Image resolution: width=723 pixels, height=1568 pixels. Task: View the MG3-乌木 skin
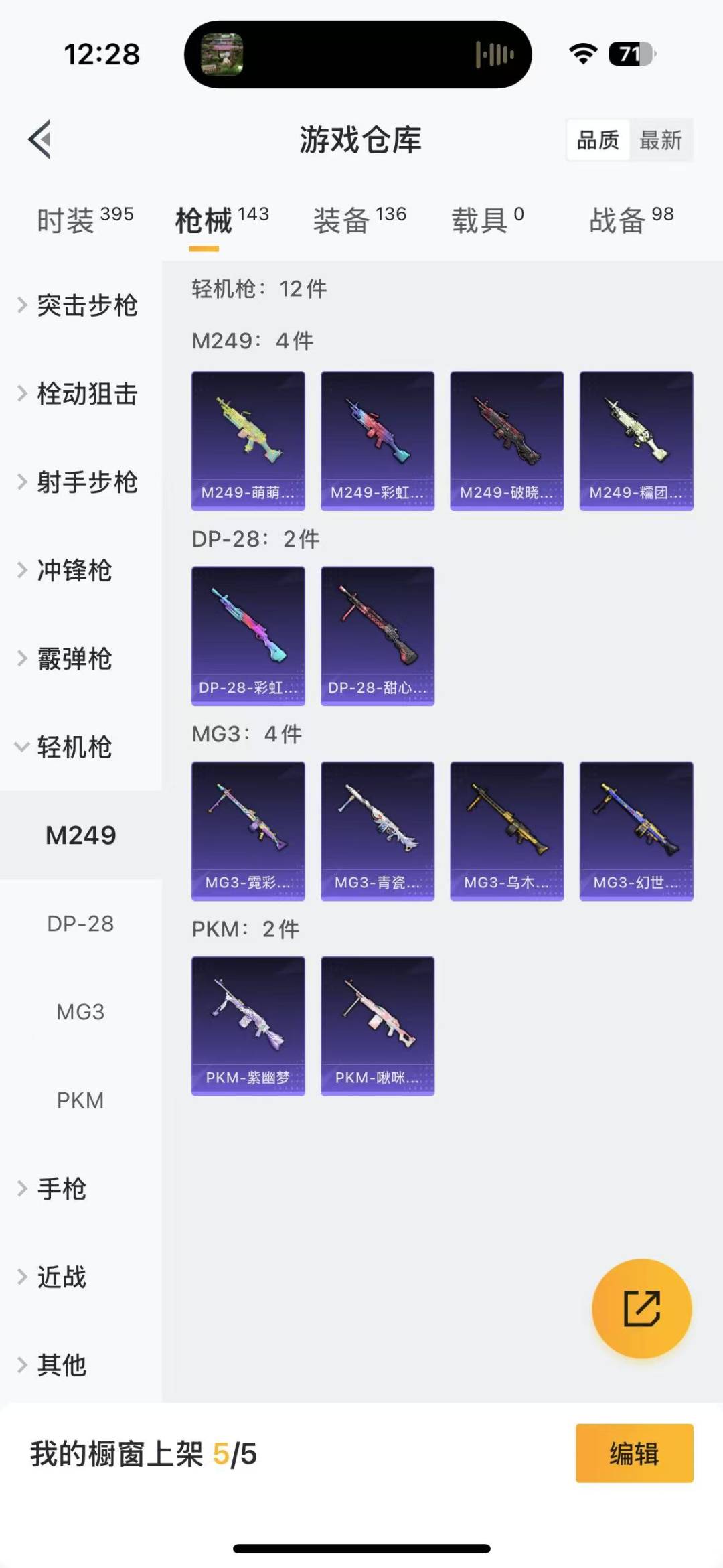[507, 831]
